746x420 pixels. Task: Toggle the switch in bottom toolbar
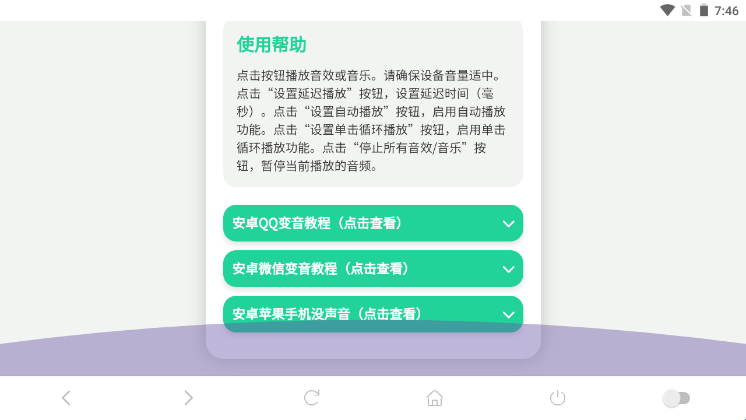pos(677,398)
